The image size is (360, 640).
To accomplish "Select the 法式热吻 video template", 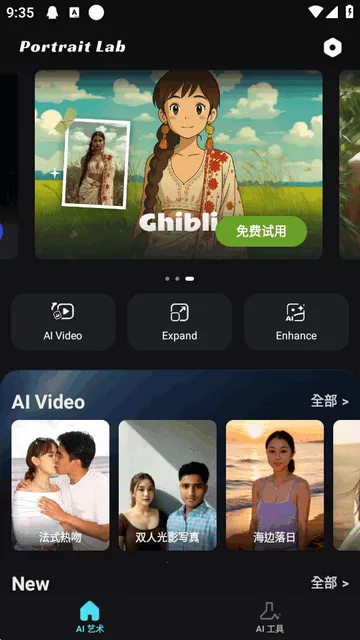I will [60, 485].
